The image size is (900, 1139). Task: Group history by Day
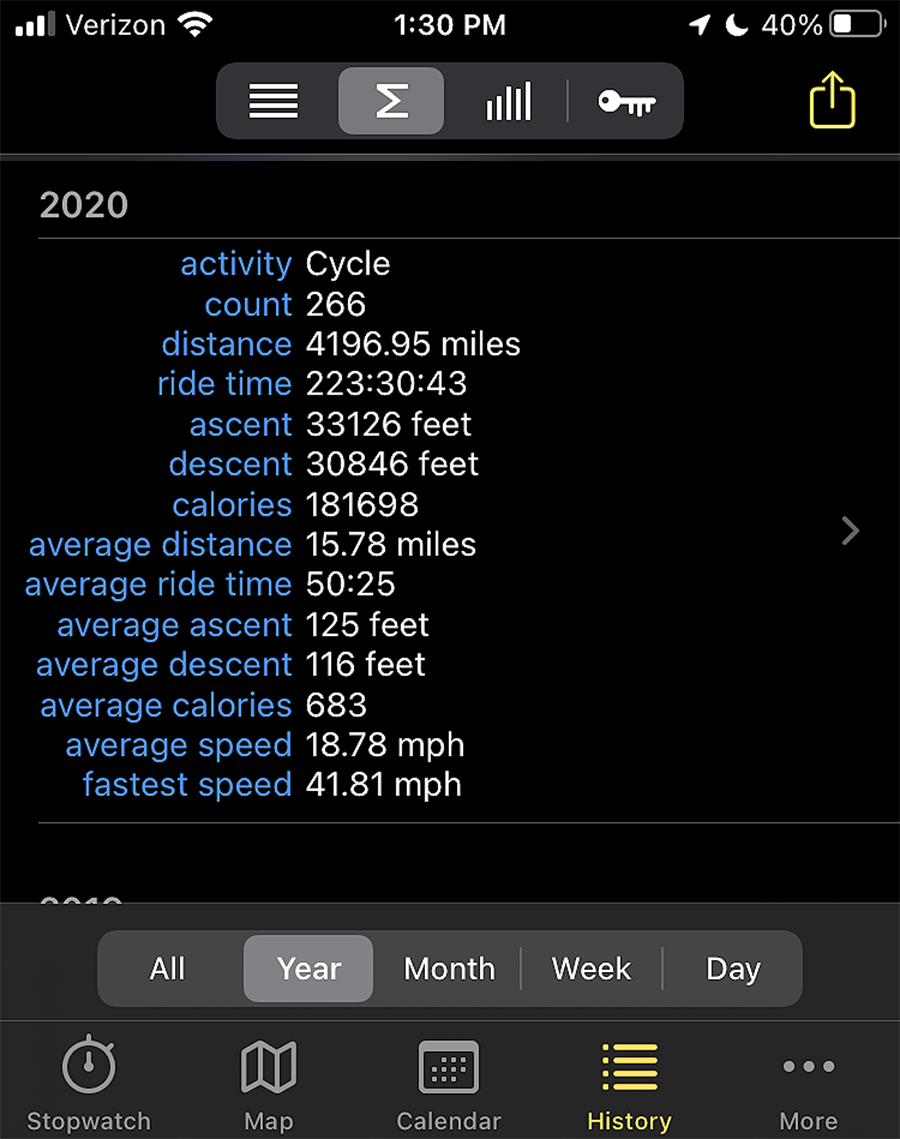733,968
